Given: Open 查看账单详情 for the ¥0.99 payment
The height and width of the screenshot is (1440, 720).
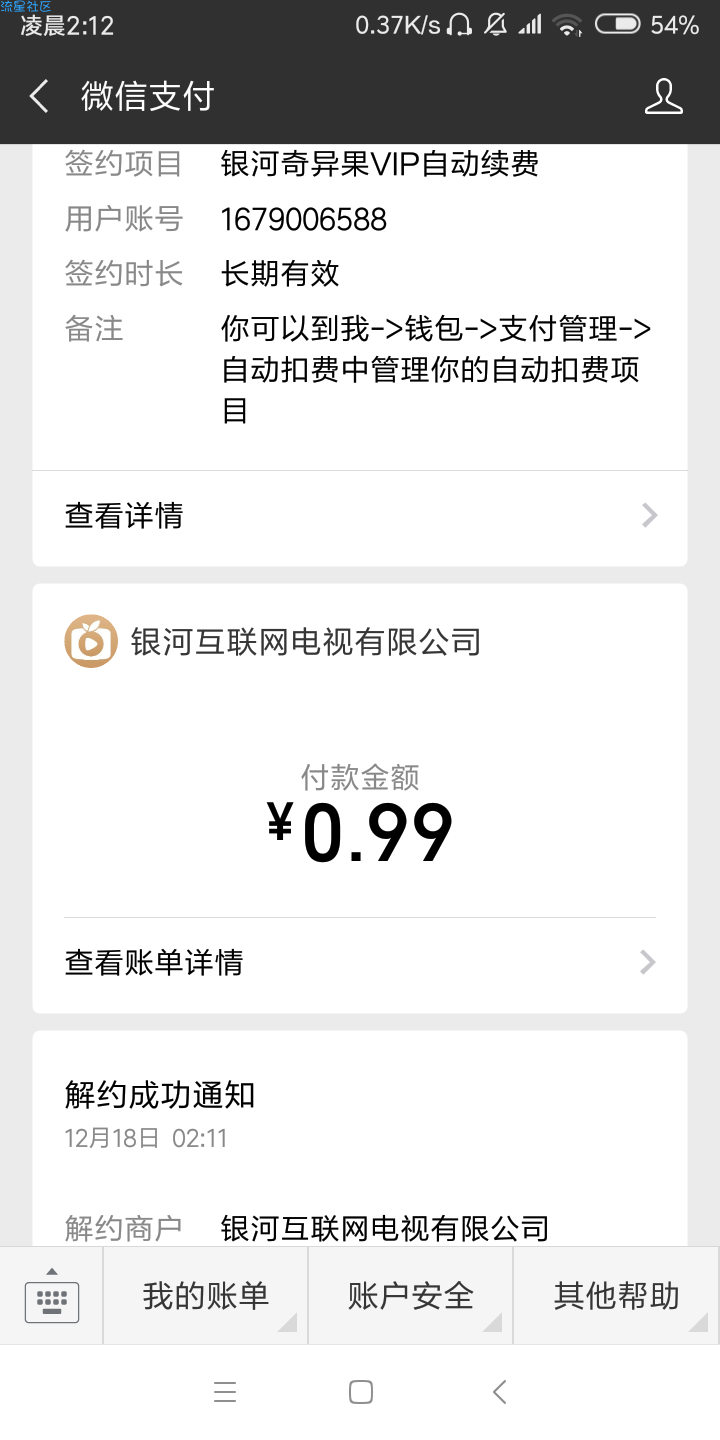Looking at the screenshot, I should [x=360, y=963].
